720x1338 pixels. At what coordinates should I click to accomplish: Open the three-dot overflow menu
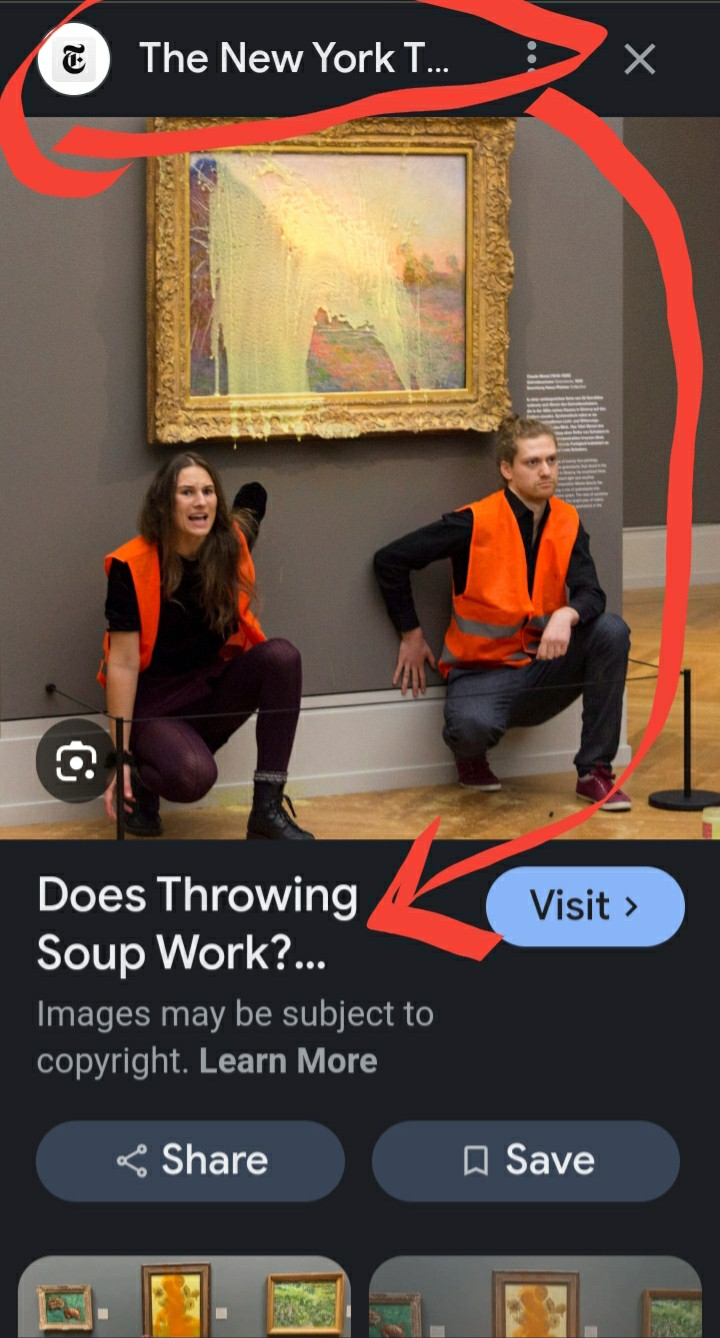(532, 58)
